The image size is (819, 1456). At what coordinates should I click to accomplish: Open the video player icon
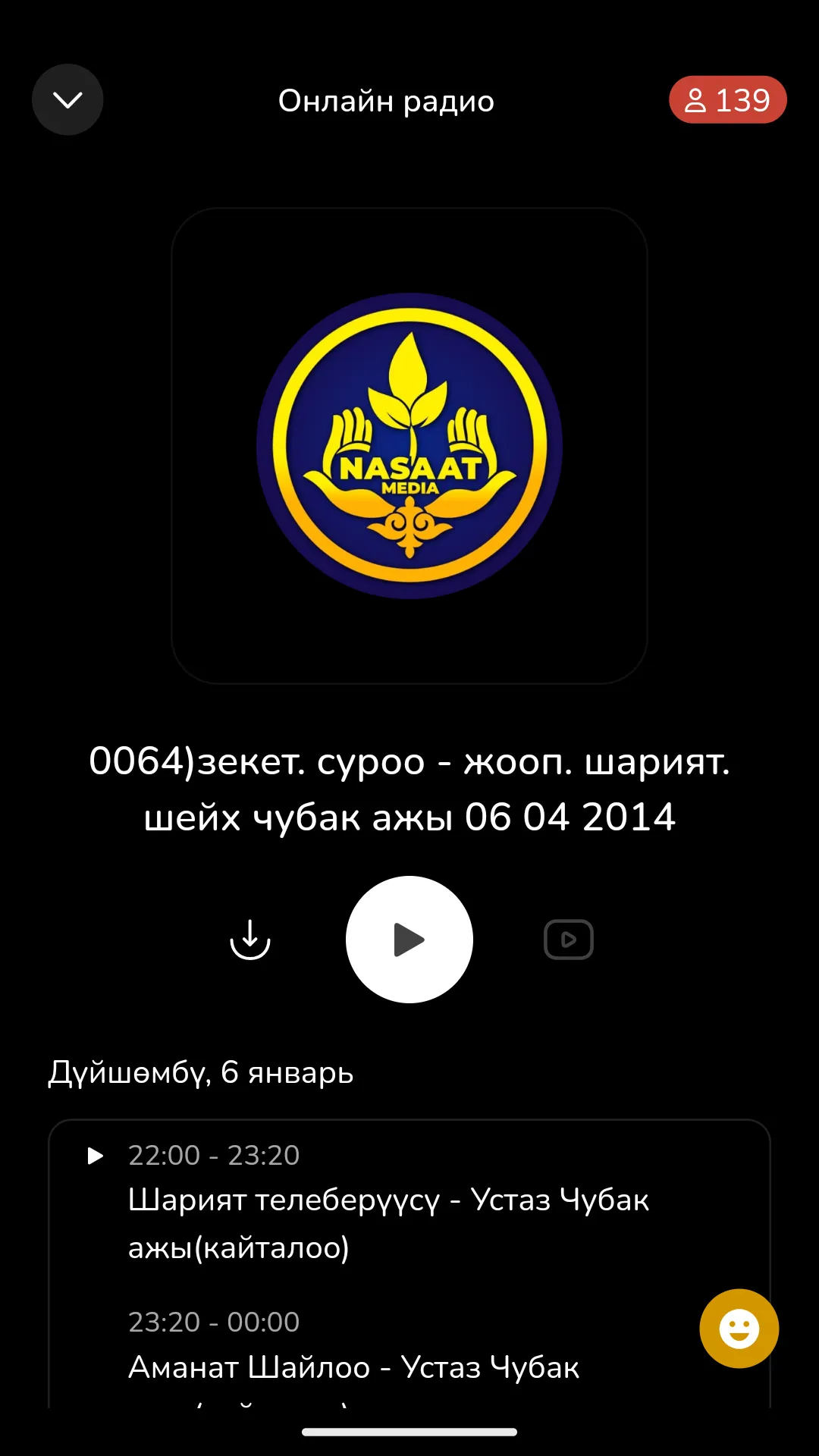tap(569, 940)
